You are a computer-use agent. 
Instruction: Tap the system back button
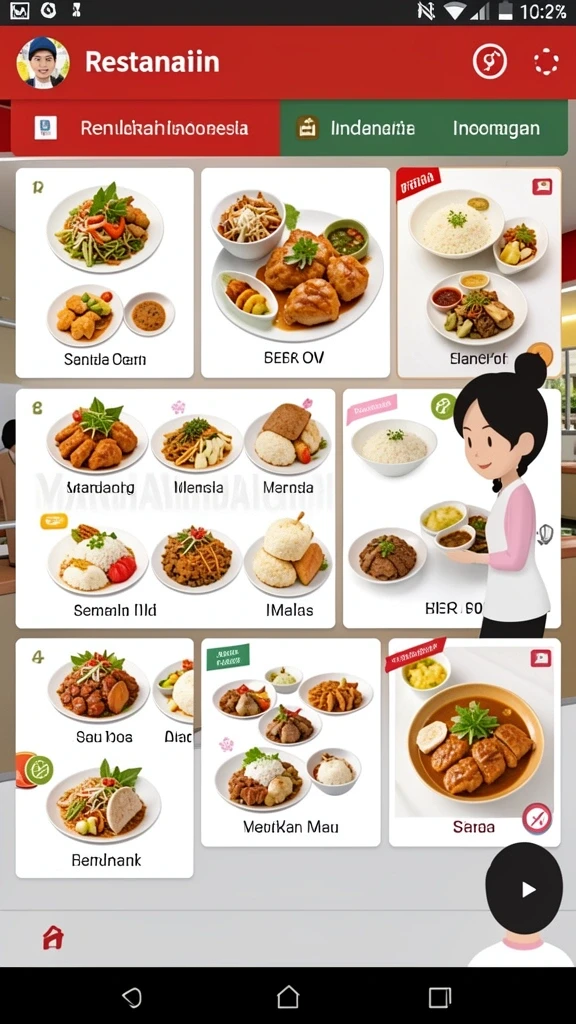[132, 997]
